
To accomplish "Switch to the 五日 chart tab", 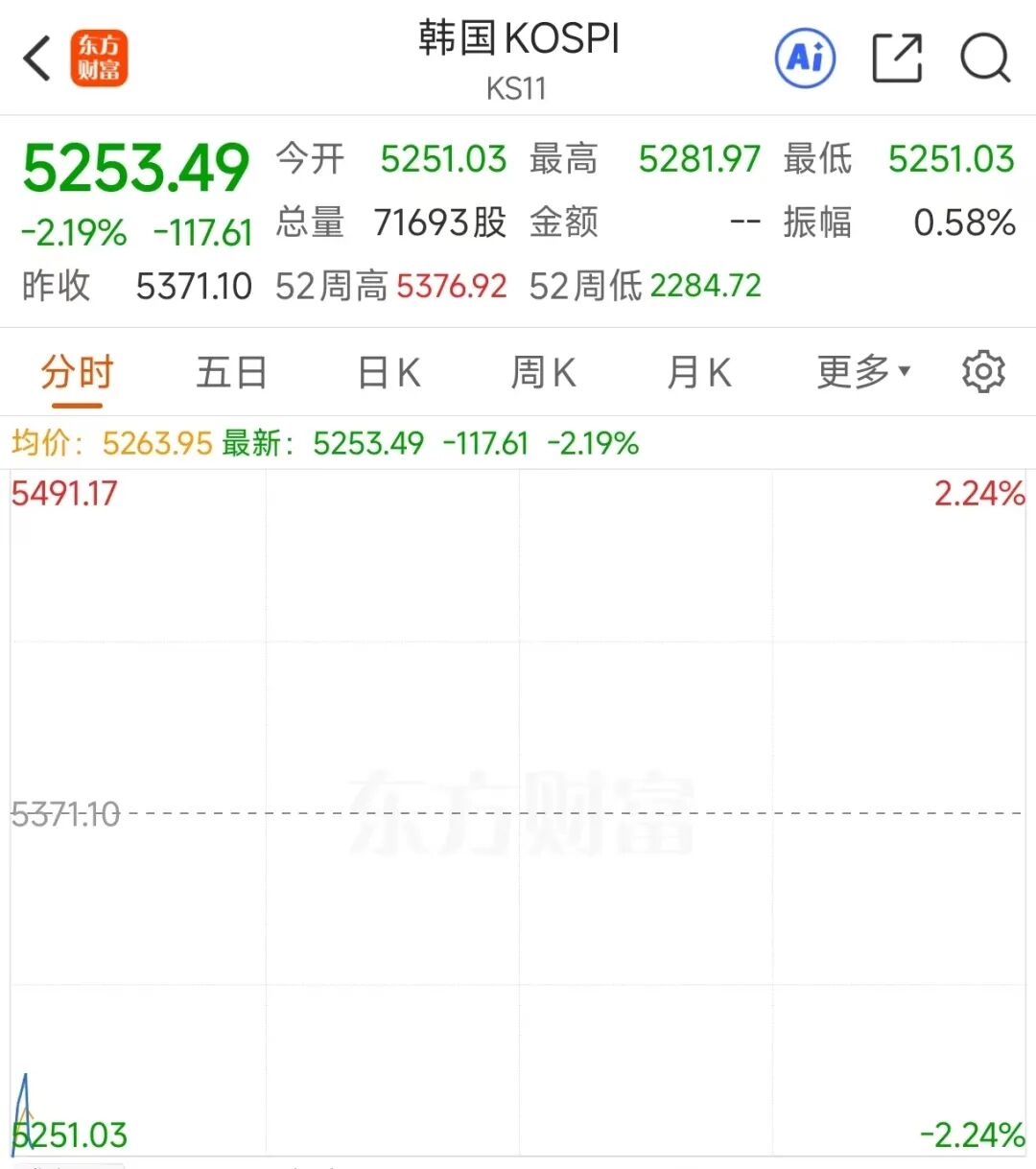I will (231, 372).
